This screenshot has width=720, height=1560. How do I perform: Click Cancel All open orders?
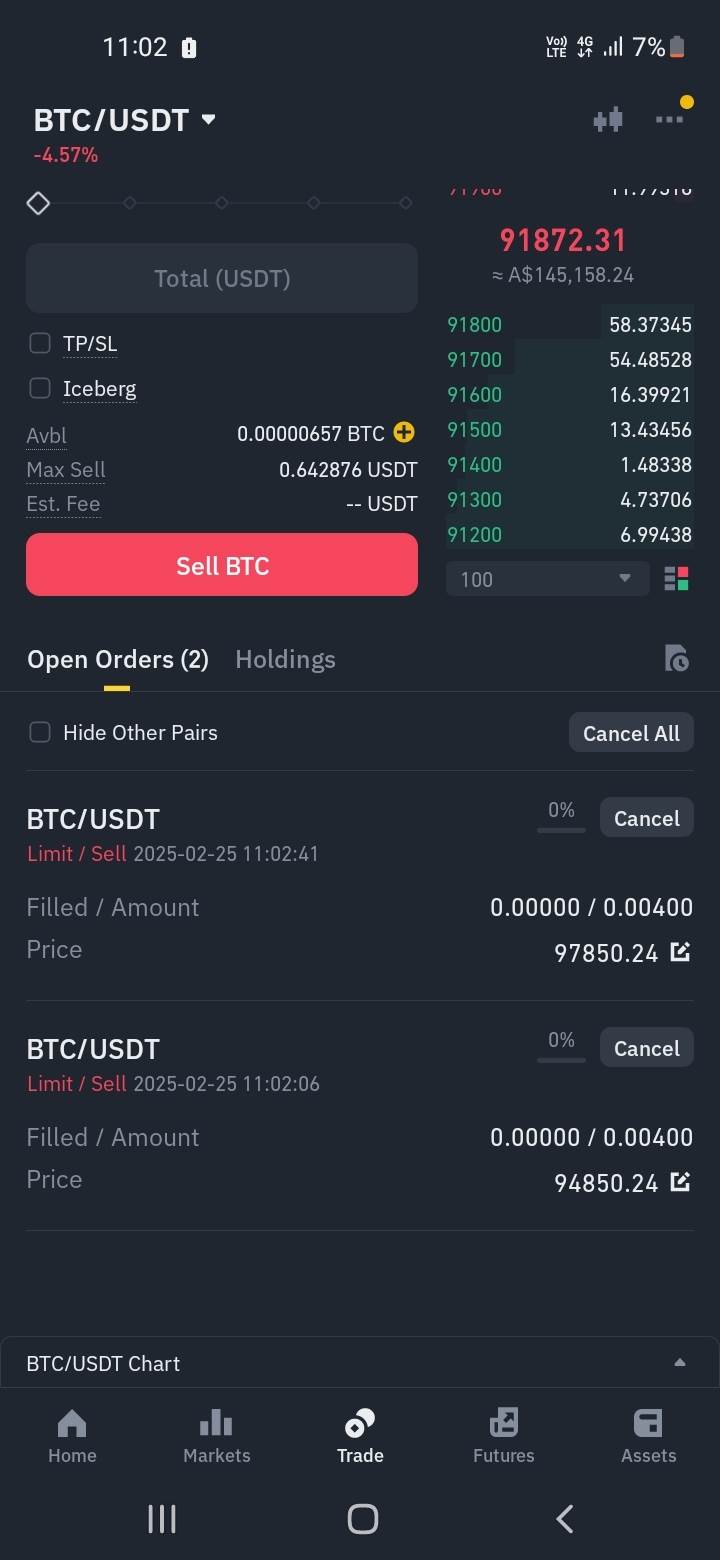(x=631, y=732)
